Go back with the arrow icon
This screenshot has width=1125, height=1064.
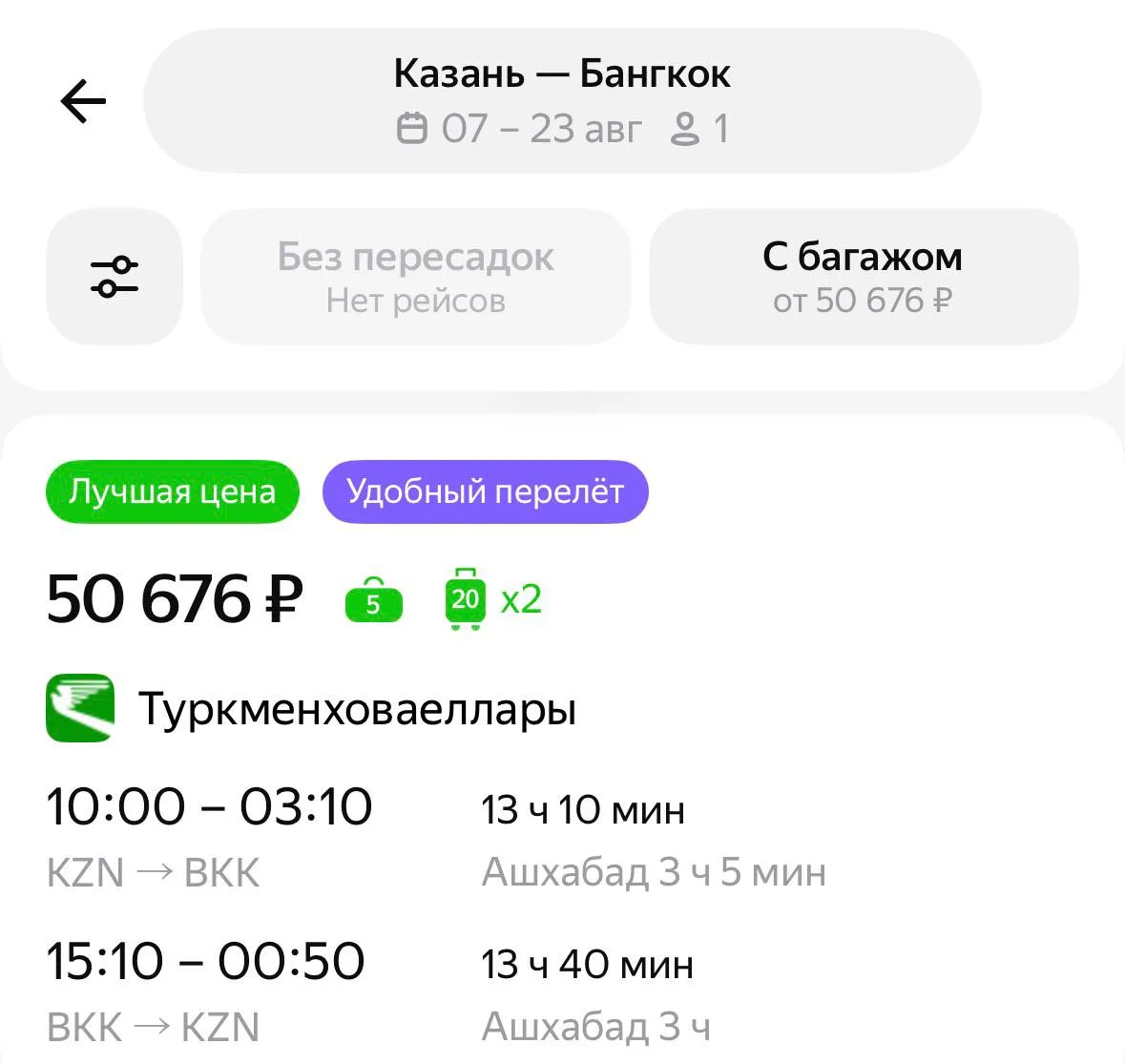point(83,101)
